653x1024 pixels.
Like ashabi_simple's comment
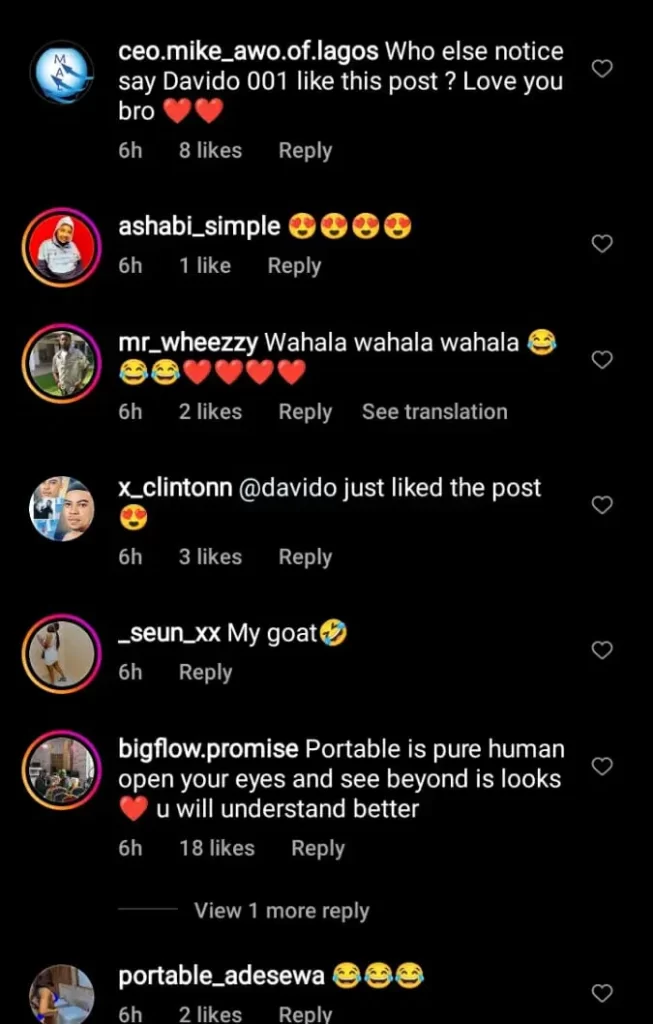(x=602, y=243)
